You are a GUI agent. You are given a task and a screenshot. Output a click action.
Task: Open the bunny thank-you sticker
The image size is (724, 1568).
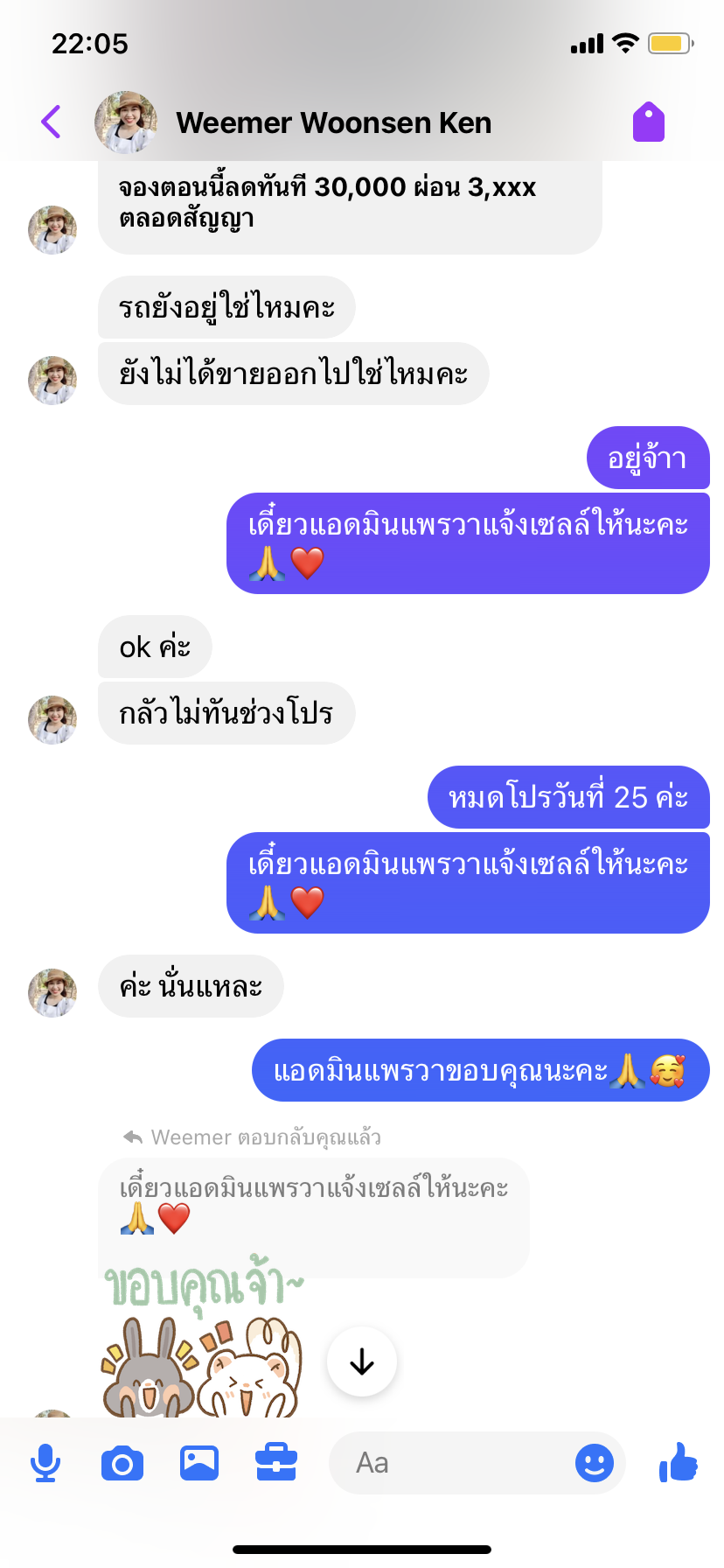coord(203,1336)
